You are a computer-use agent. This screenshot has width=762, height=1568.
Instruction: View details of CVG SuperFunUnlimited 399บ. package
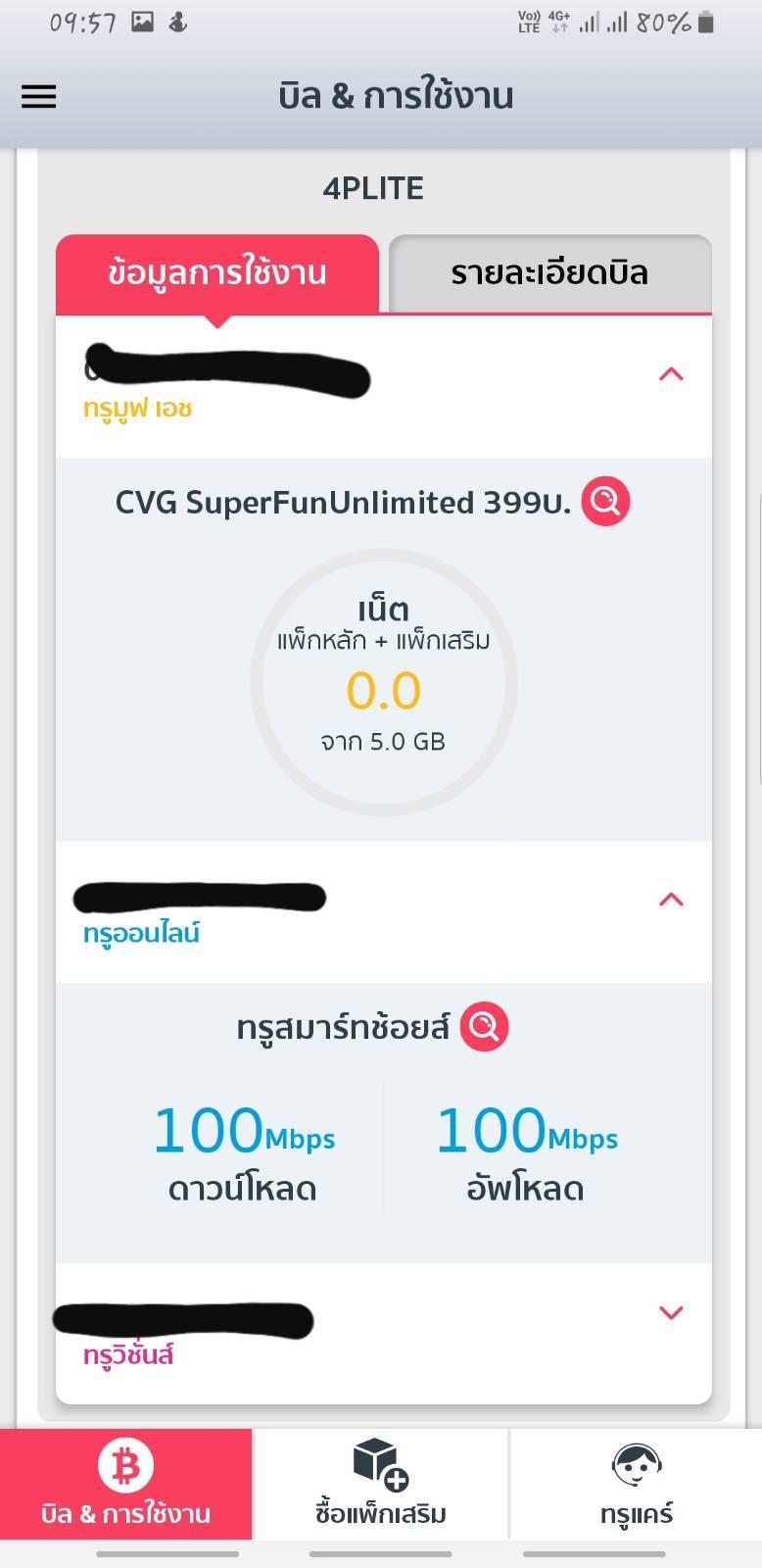[605, 502]
